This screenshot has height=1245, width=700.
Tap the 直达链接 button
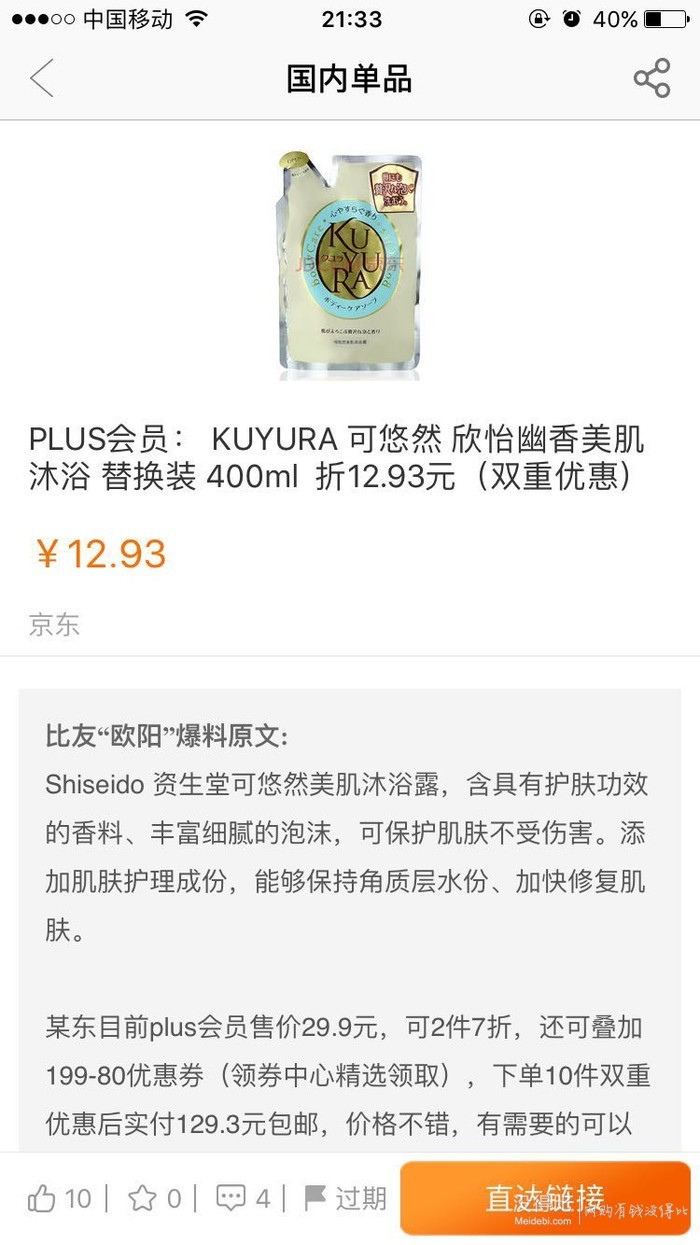click(x=545, y=1198)
